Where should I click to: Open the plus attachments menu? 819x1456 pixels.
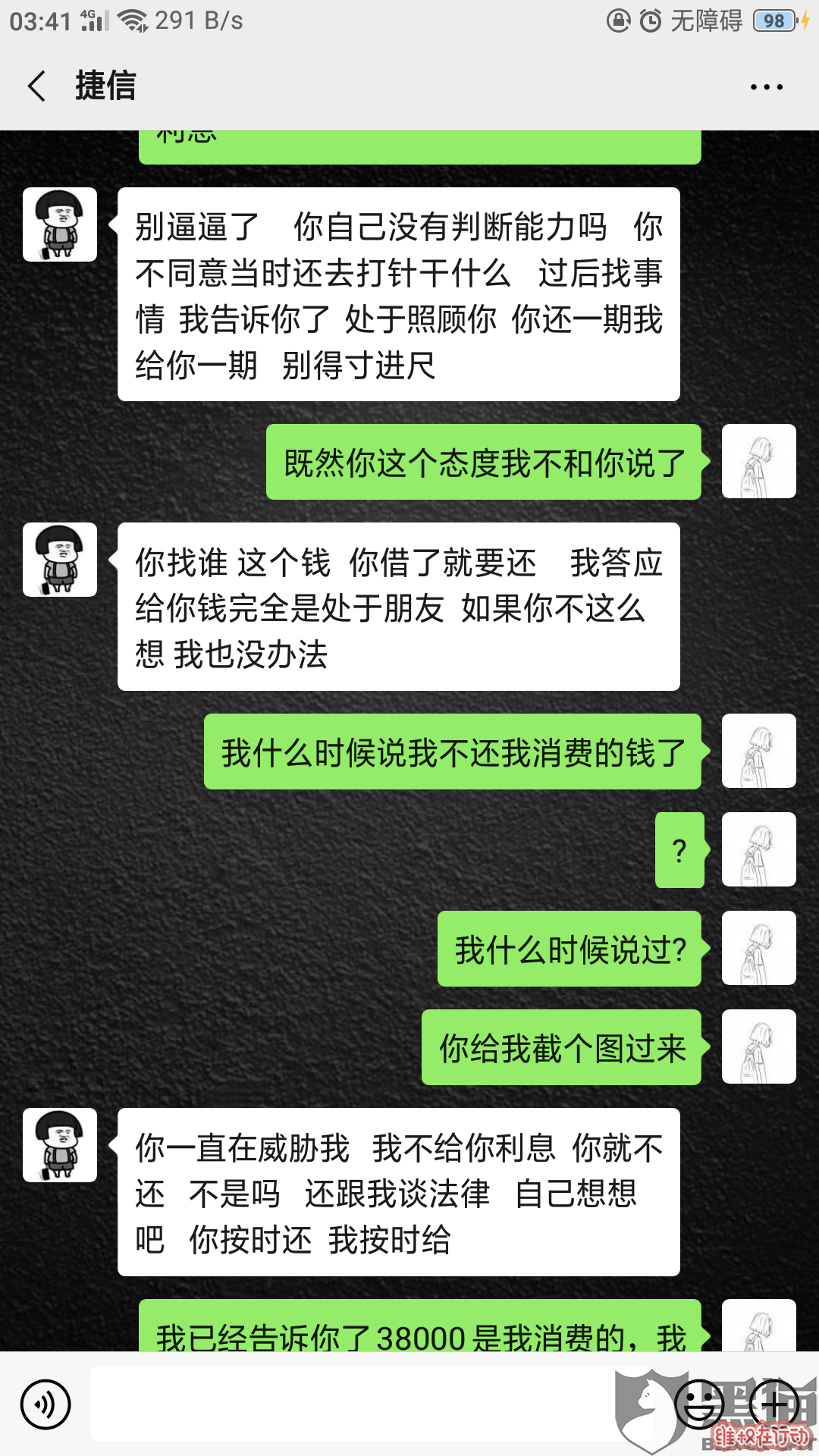click(773, 1404)
